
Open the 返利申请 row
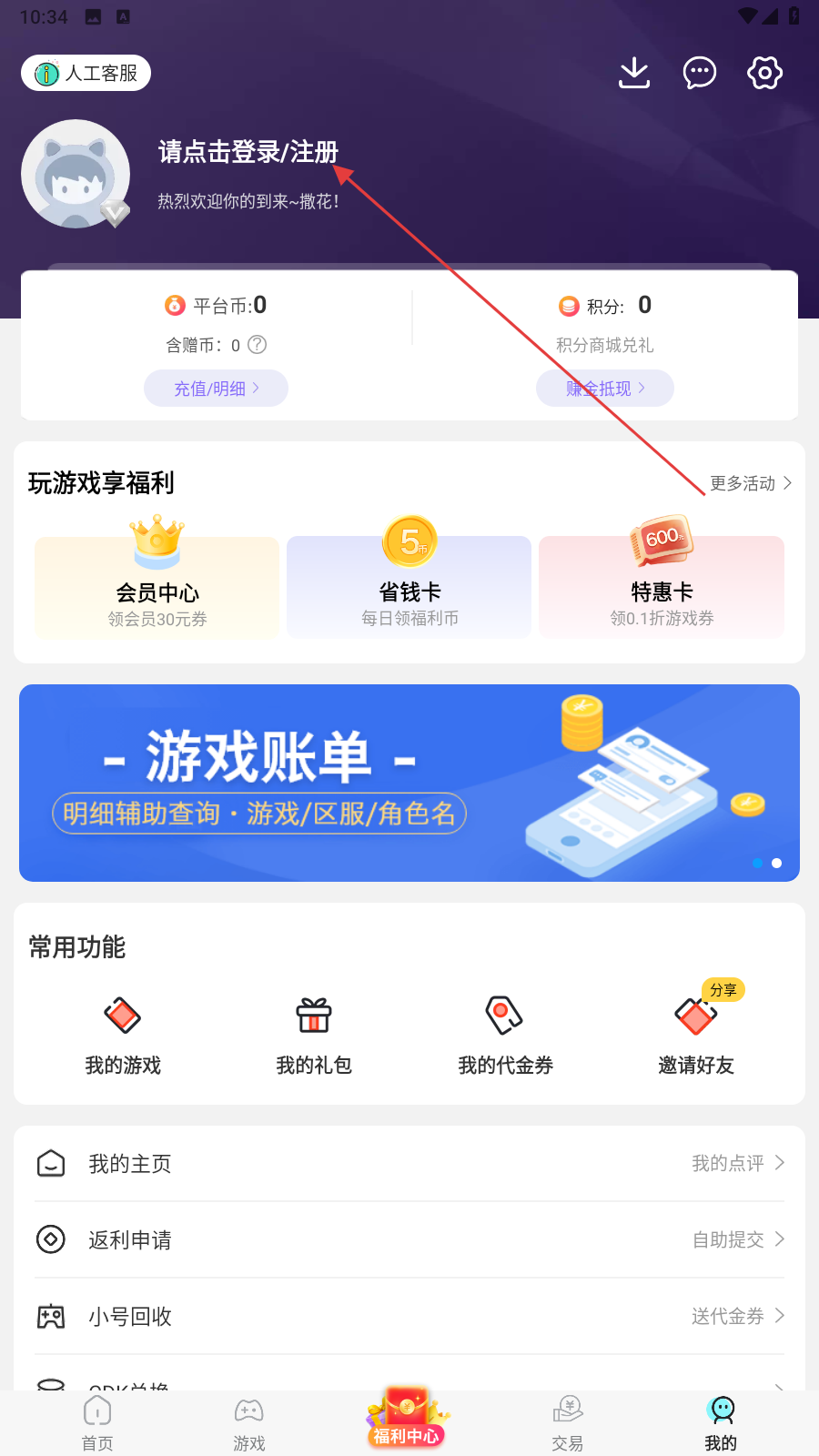pyautogui.click(x=409, y=1239)
